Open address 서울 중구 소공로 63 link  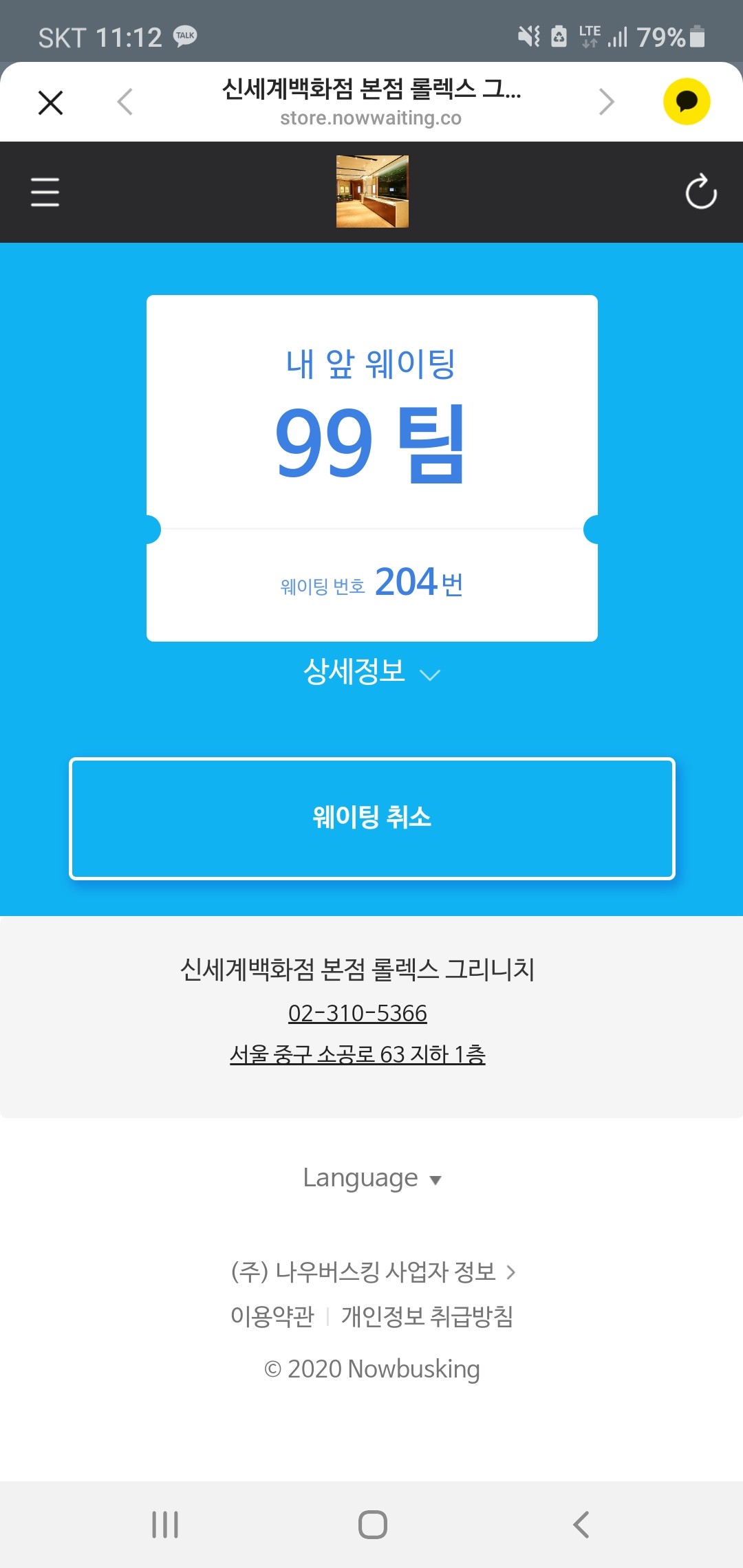357,1054
